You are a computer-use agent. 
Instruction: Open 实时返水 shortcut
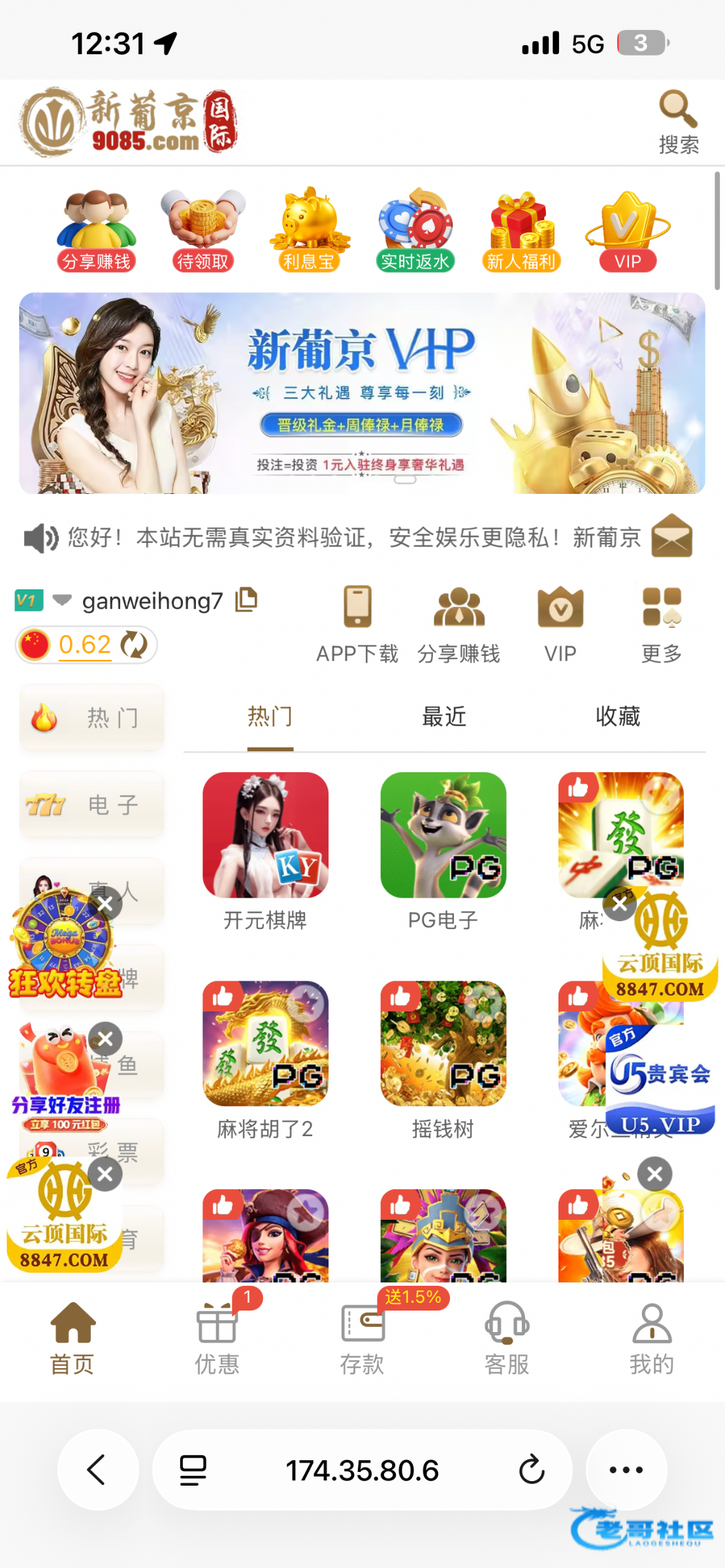coord(415,230)
